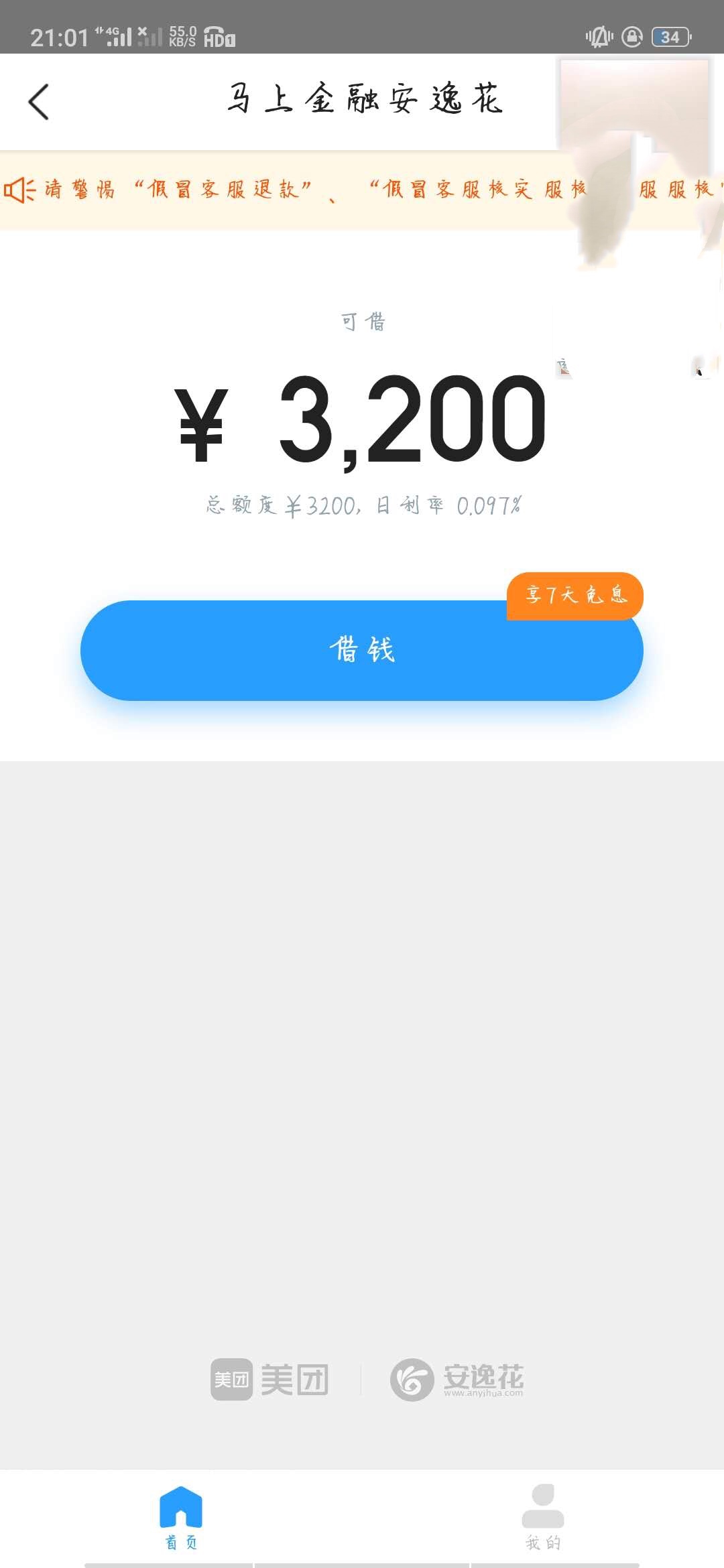Go back using the top-left arrow
The image size is (724, 1568).
(x=39, y=102)
